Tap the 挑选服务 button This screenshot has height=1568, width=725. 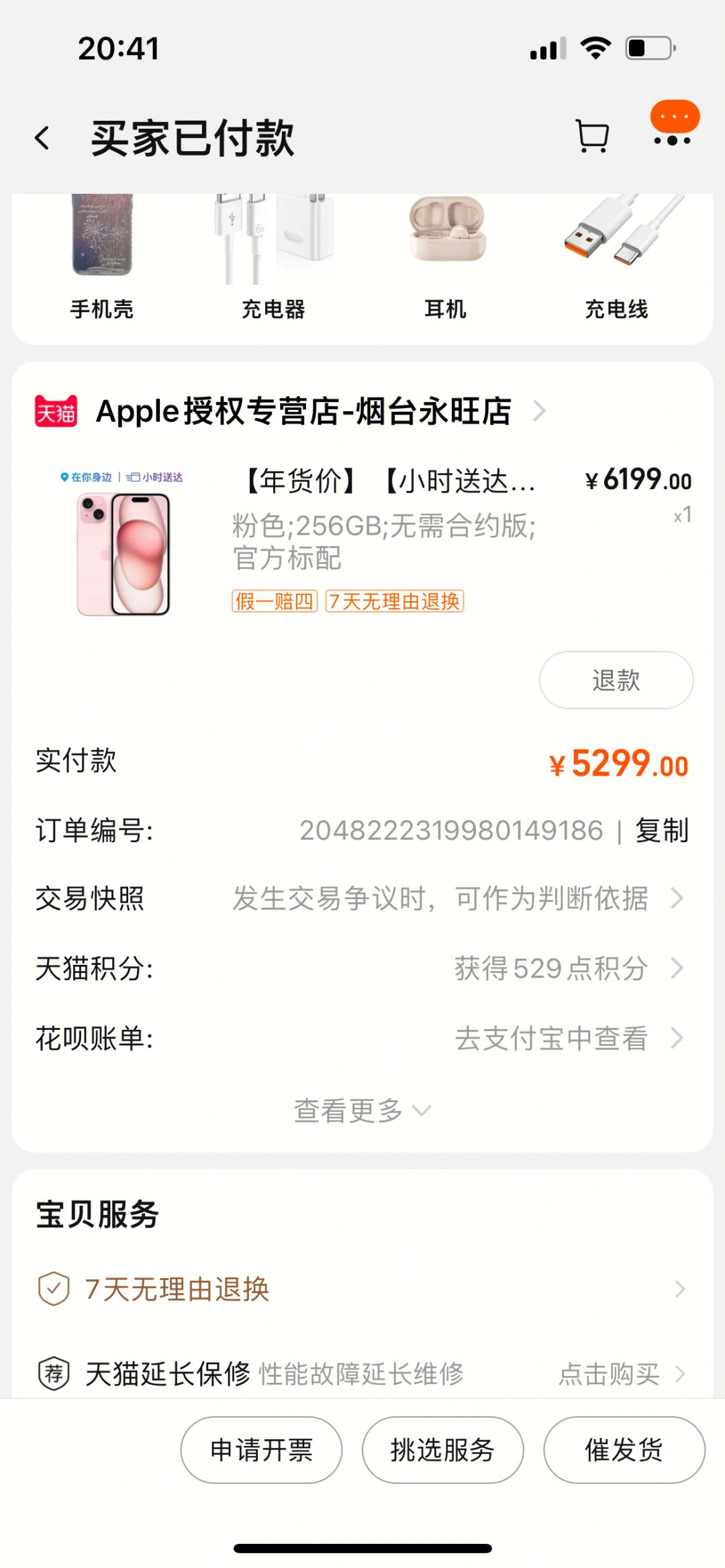pyautogui.click(x=442, y=1450)
